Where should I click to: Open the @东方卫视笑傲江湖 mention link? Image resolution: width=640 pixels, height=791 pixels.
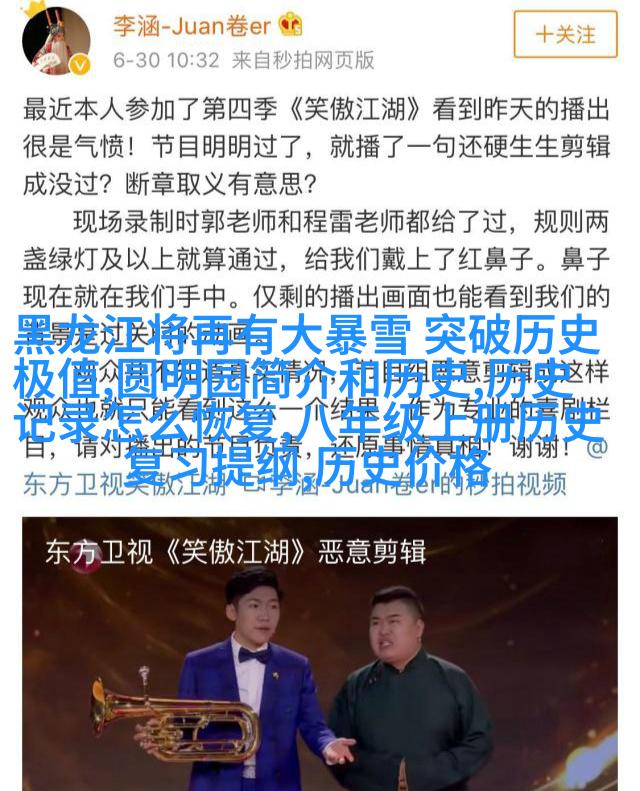click(x=111, y=484)
